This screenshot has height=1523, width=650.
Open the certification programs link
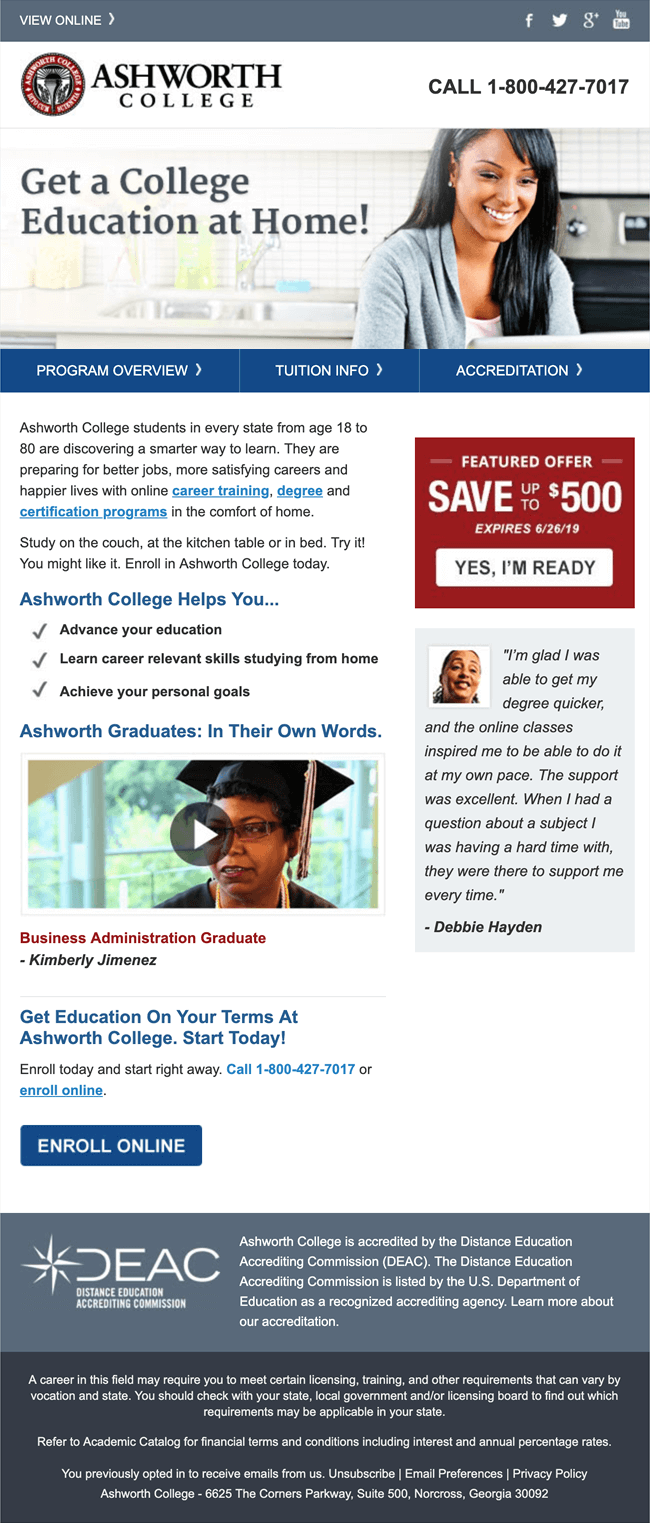(x=93, y=512)
